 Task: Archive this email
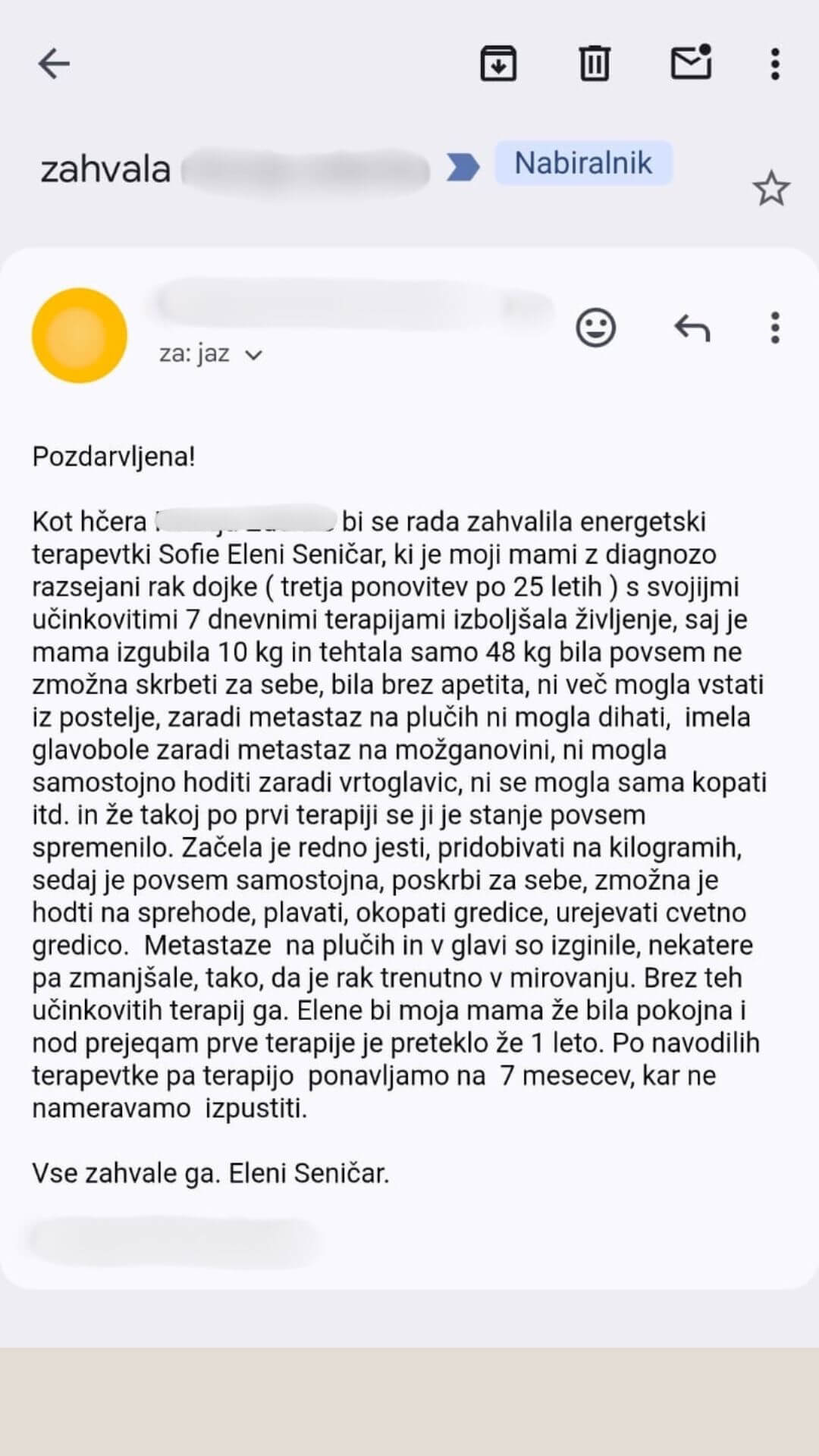(498, 64)
